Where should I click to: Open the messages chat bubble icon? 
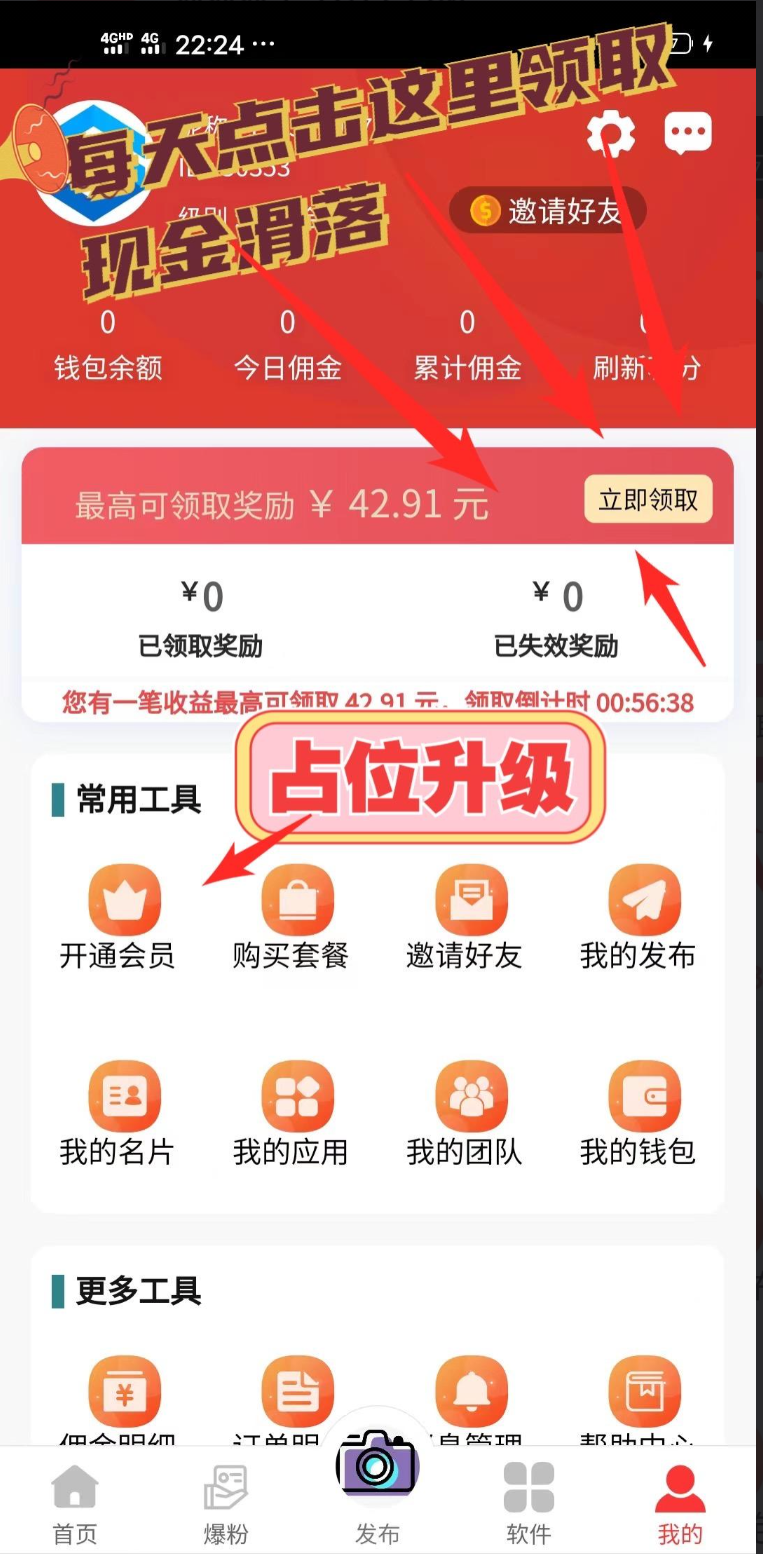tap(688, 133)
